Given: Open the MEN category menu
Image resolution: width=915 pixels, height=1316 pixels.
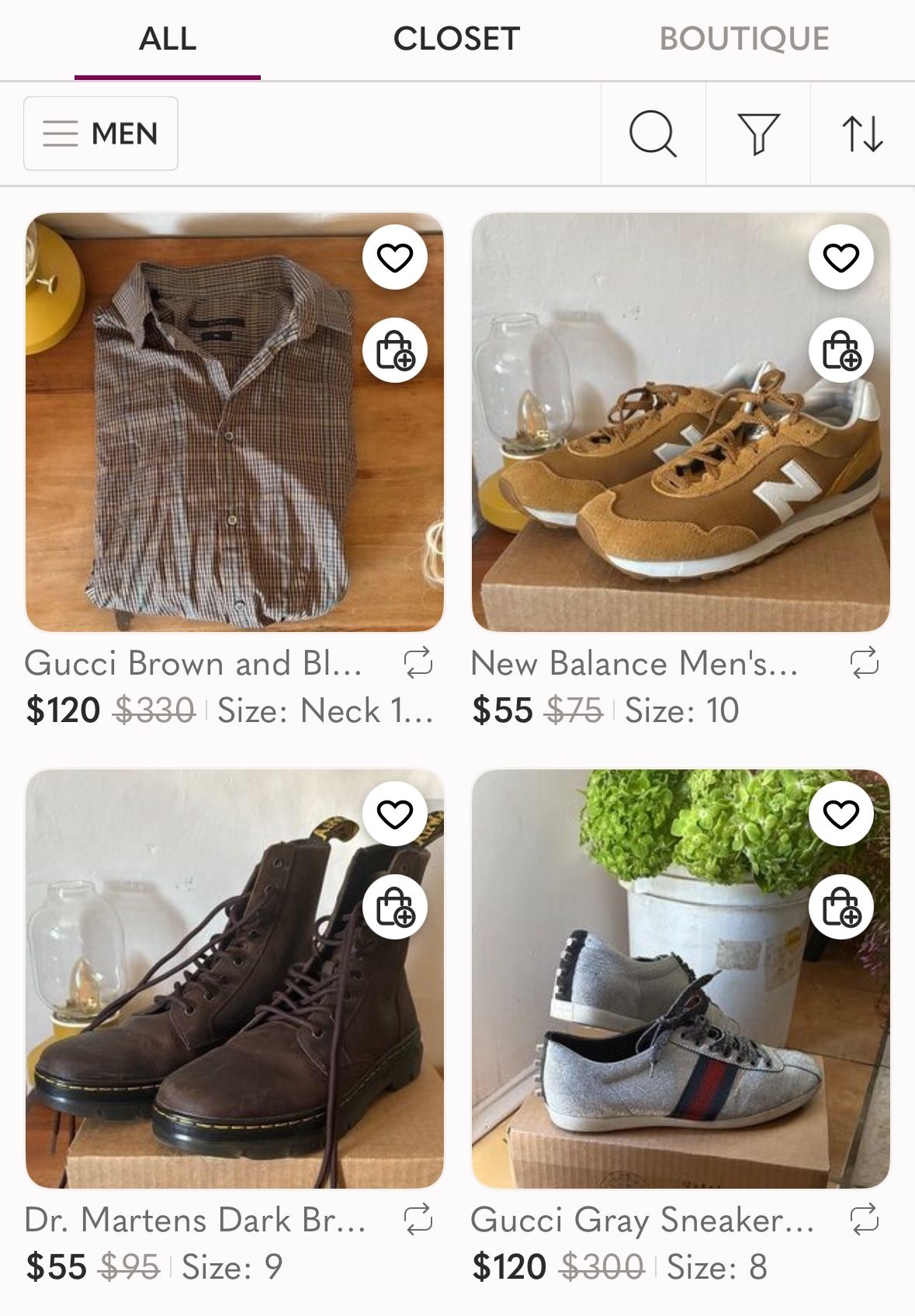Looking at the screenshot, I should click(x=101, y=133).
